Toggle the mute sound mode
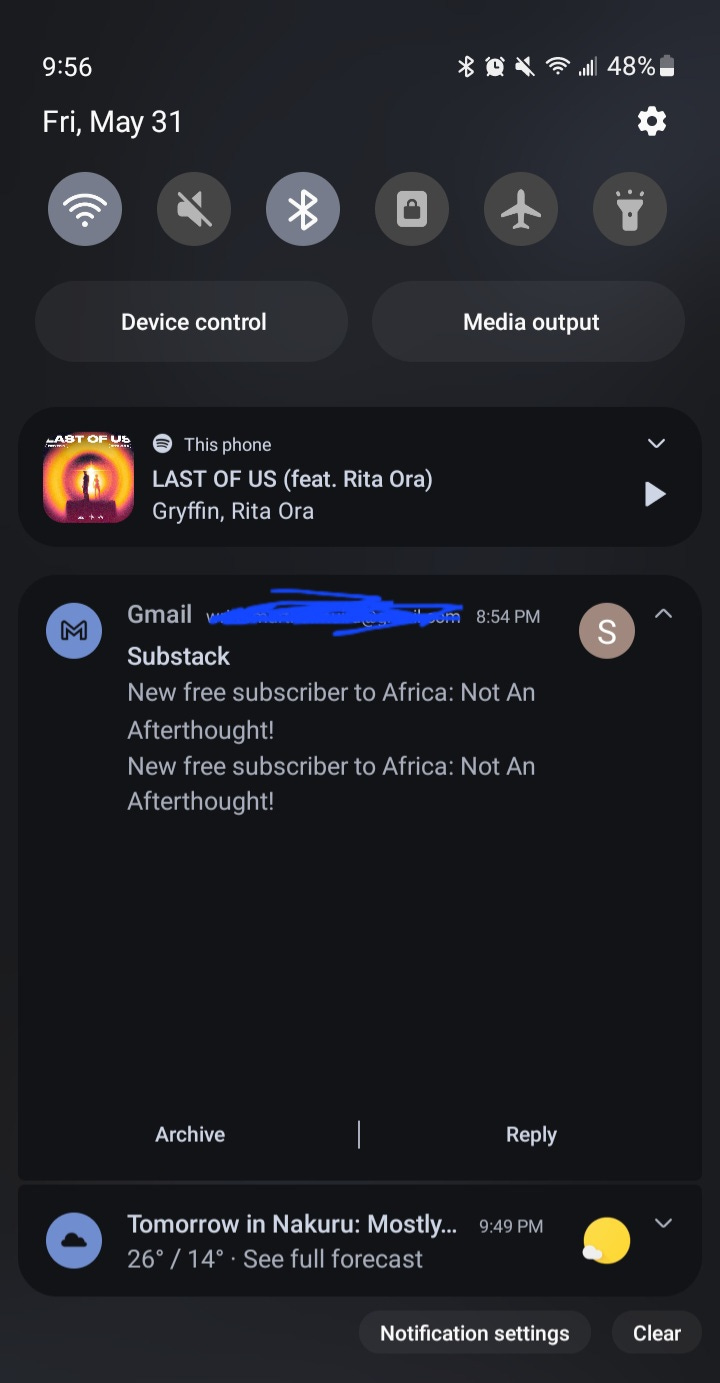 (194, 209)
